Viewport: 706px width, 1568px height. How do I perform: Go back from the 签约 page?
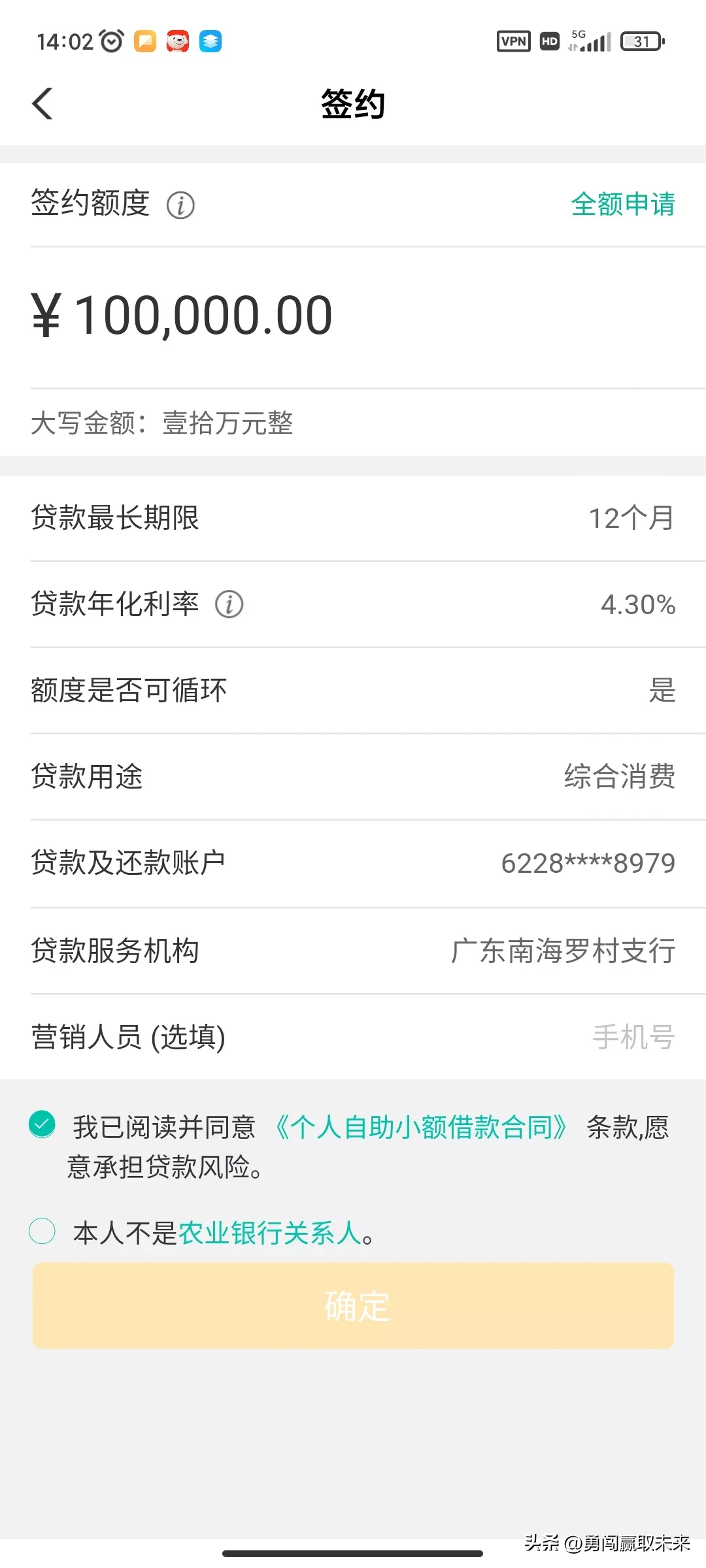[x=42, y=104]
